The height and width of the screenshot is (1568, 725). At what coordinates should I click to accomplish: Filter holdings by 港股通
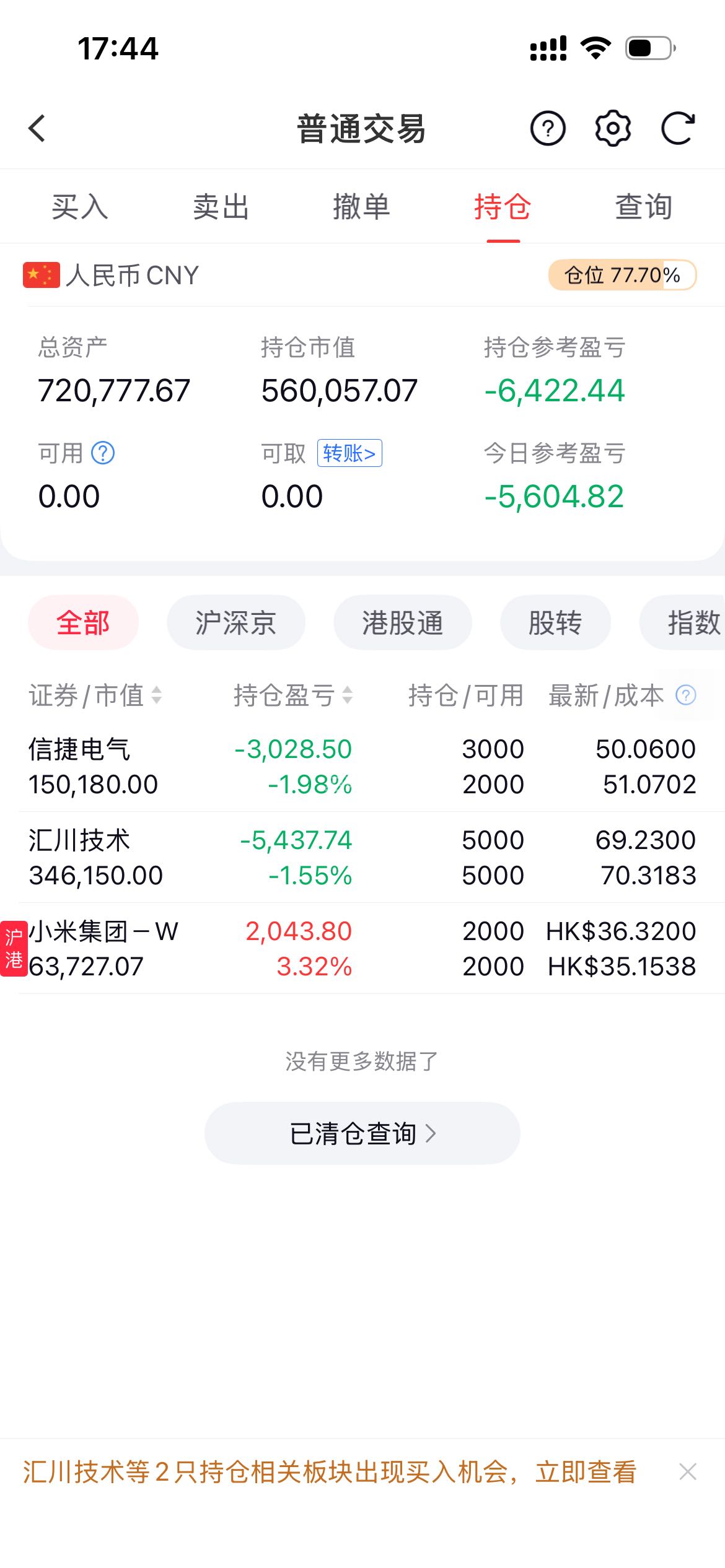point(403,622)
